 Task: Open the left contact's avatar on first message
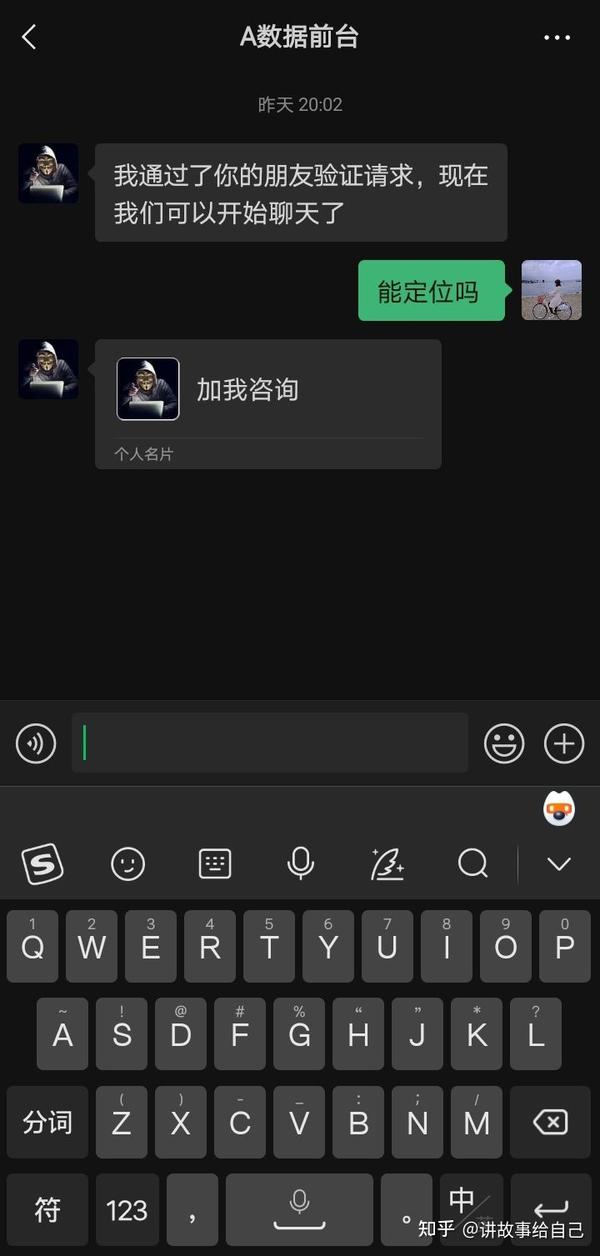pos(48,173)
